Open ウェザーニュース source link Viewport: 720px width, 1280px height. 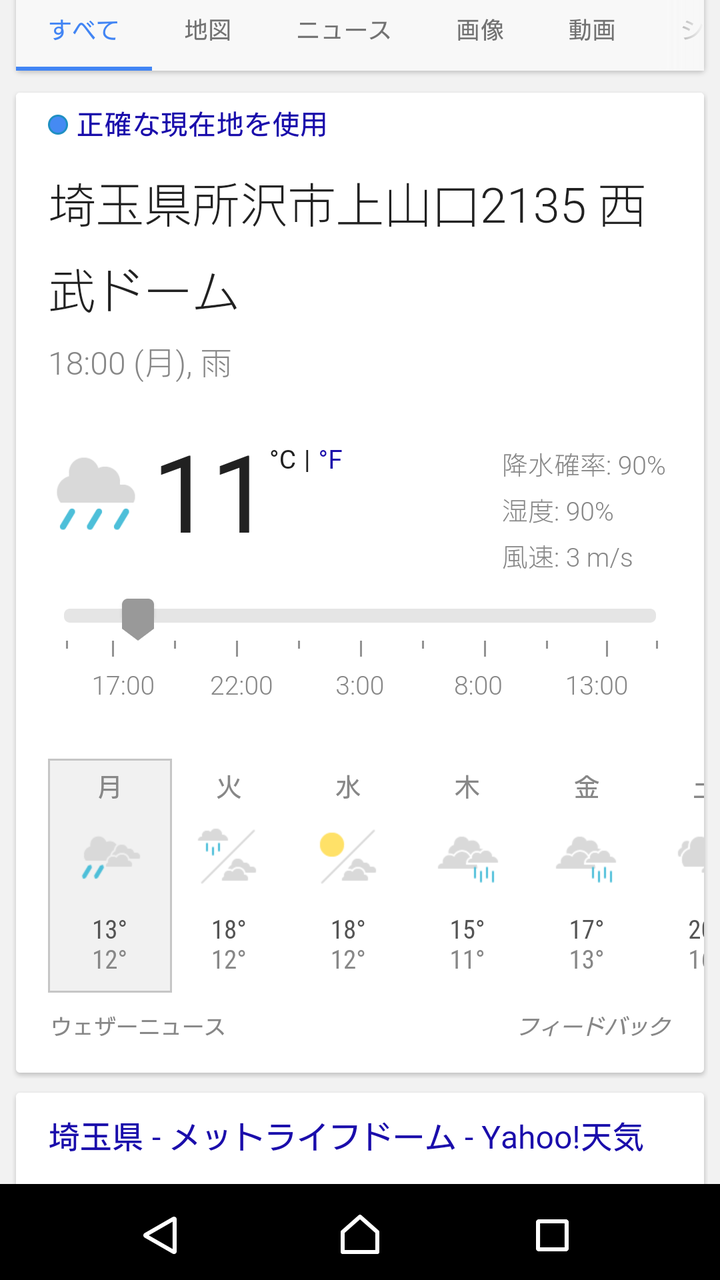138,1027
